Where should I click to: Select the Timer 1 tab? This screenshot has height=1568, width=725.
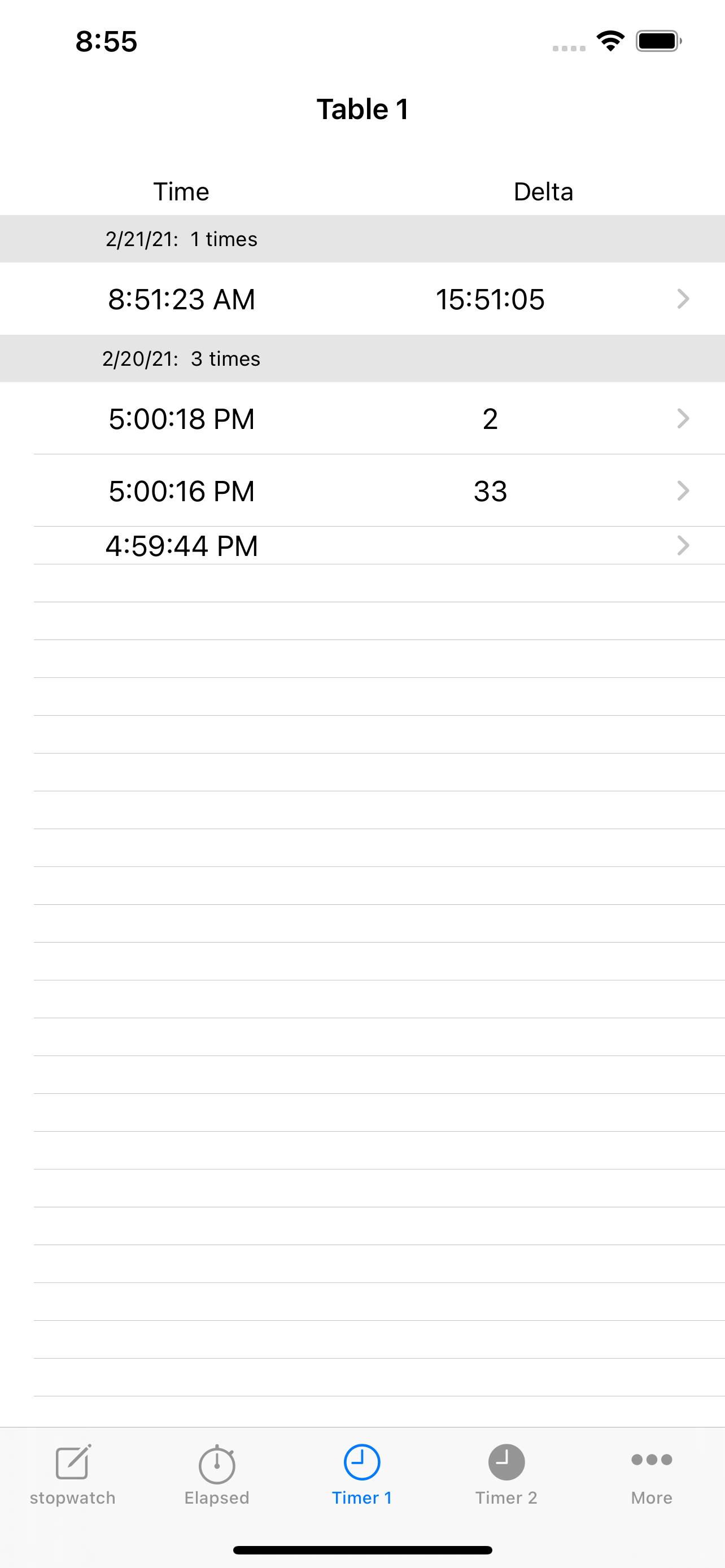click(362, 1474)
